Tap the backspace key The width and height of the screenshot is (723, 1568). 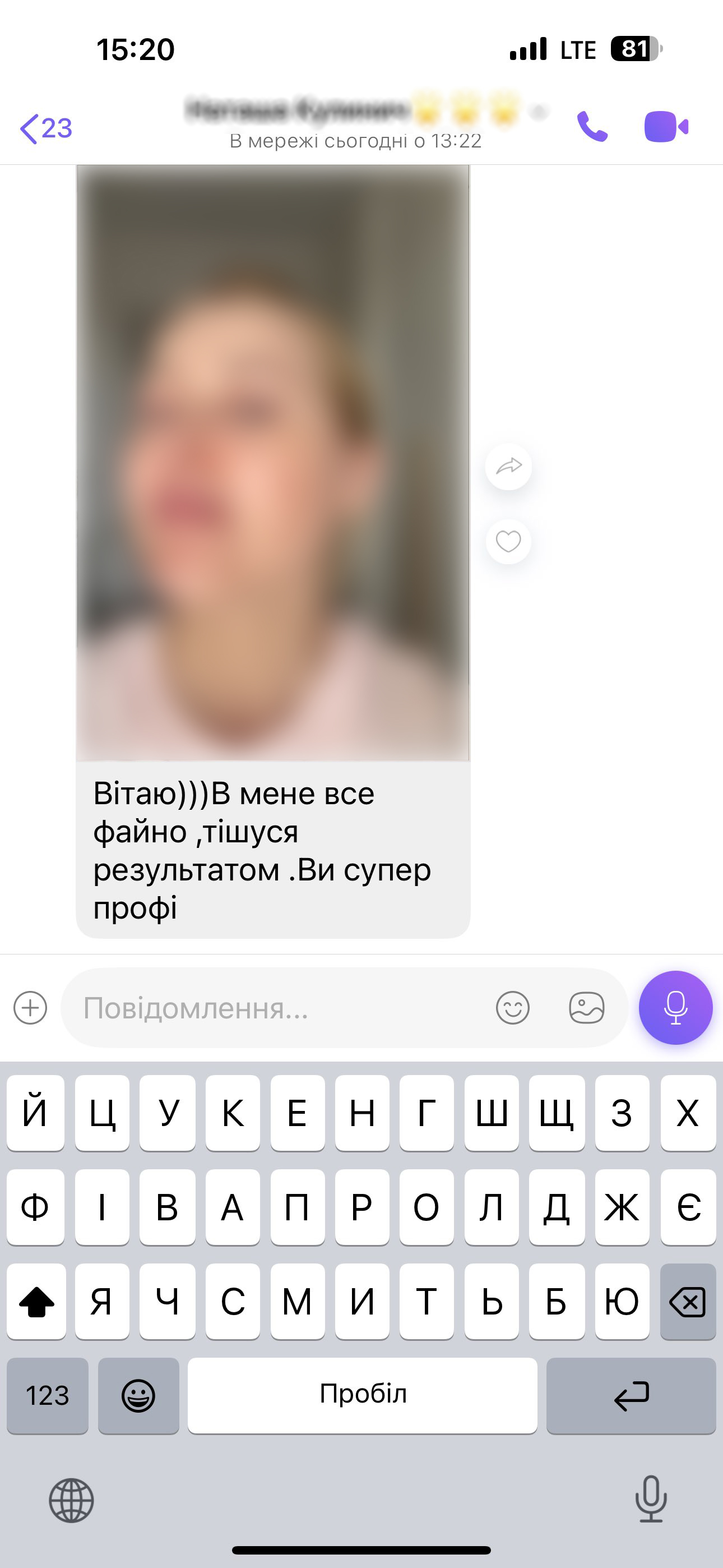[x=688, y=1302]
